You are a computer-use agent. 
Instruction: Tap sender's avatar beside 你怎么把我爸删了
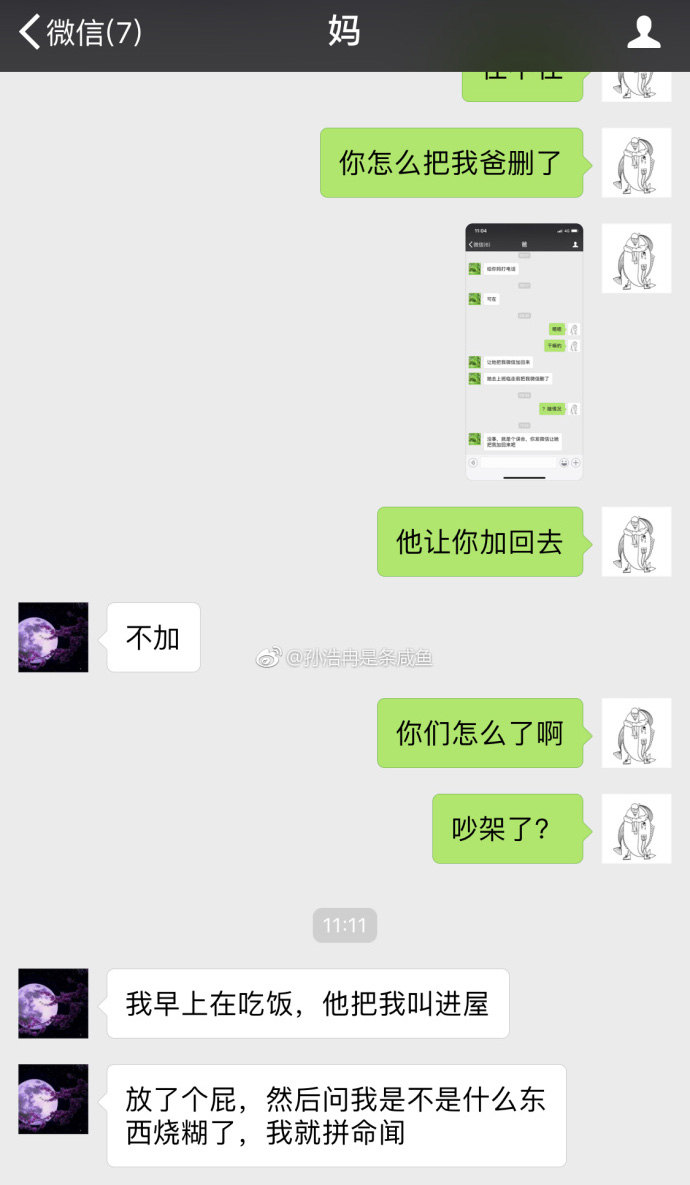click(x=636, y=163)
